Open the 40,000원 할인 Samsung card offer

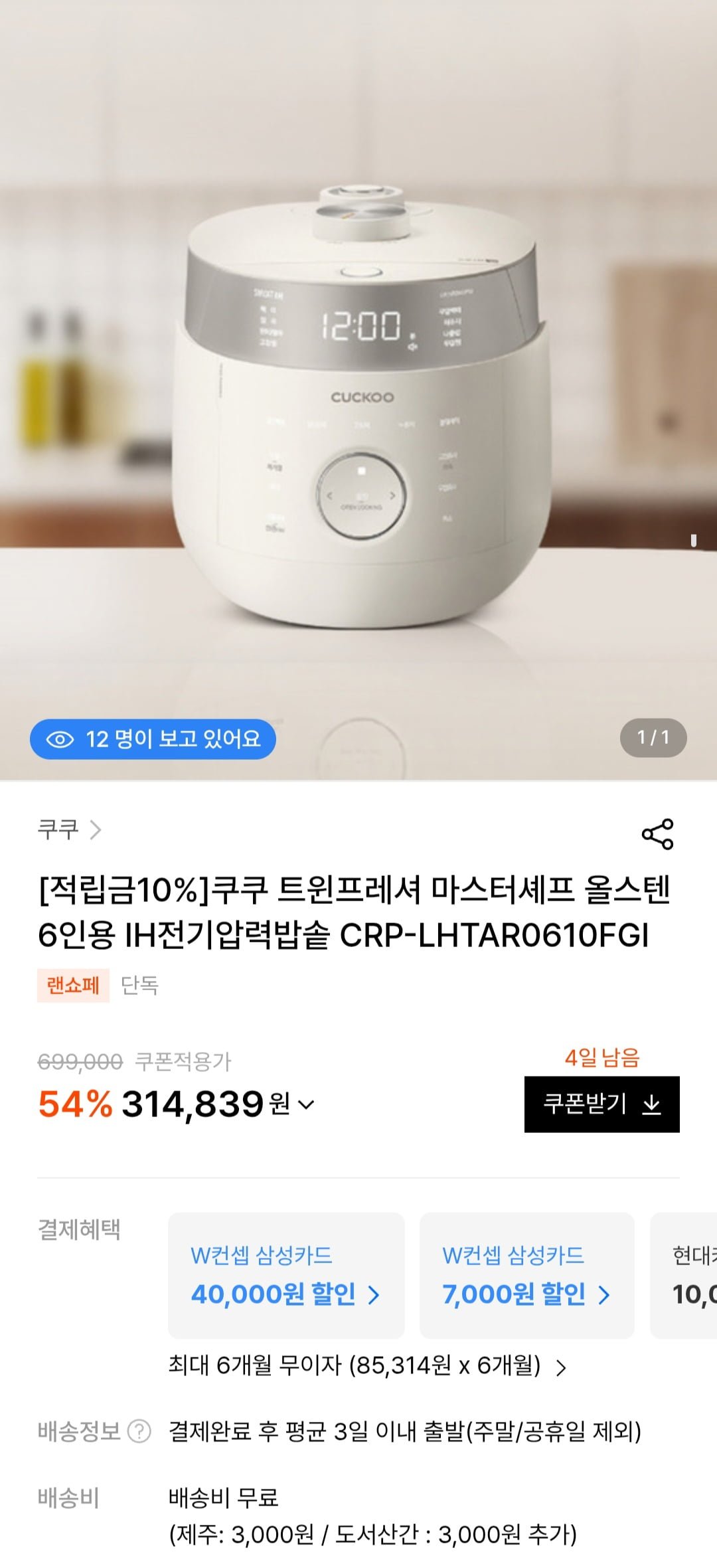tap(286, 1276)
